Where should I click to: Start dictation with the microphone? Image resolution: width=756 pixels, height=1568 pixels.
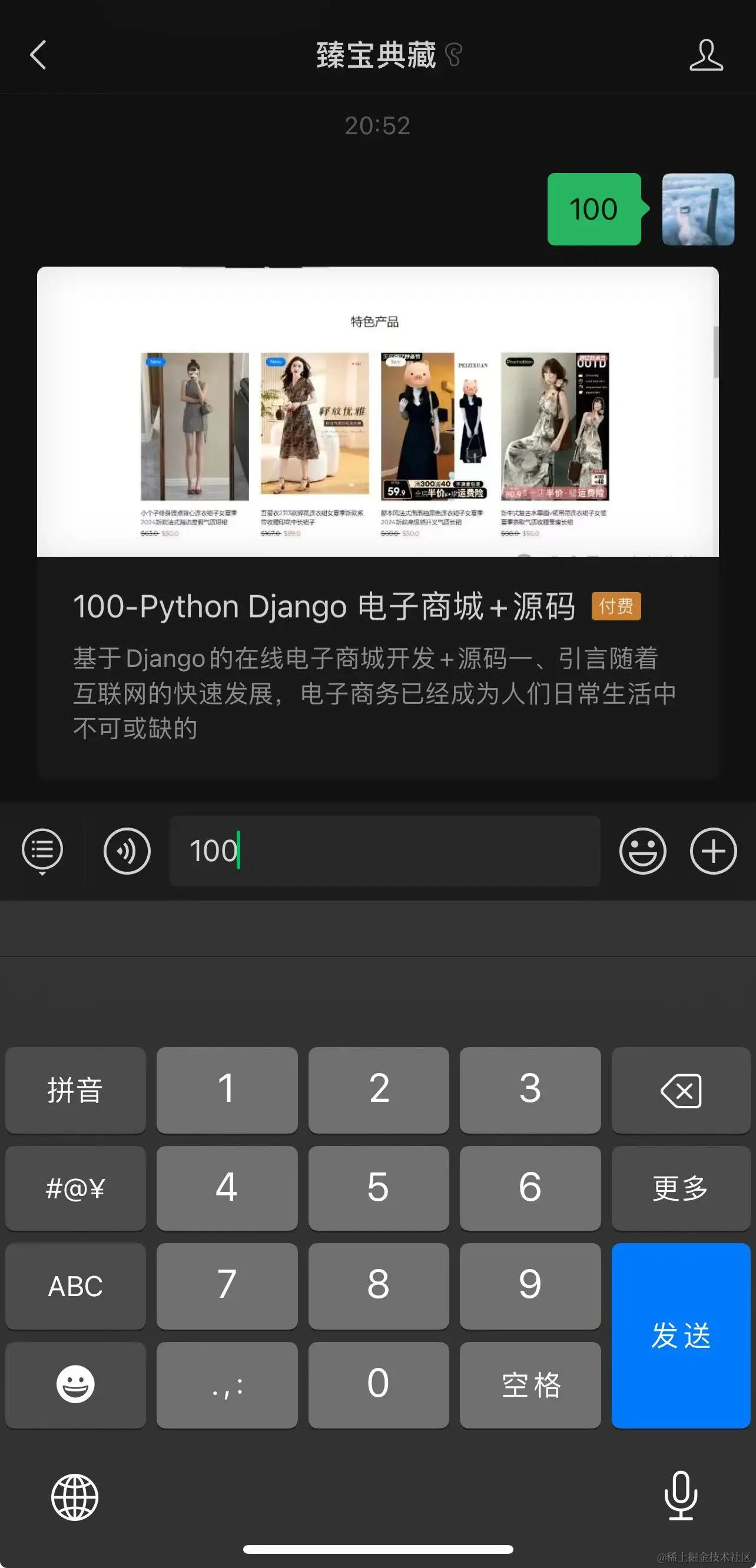point(681,1496)
